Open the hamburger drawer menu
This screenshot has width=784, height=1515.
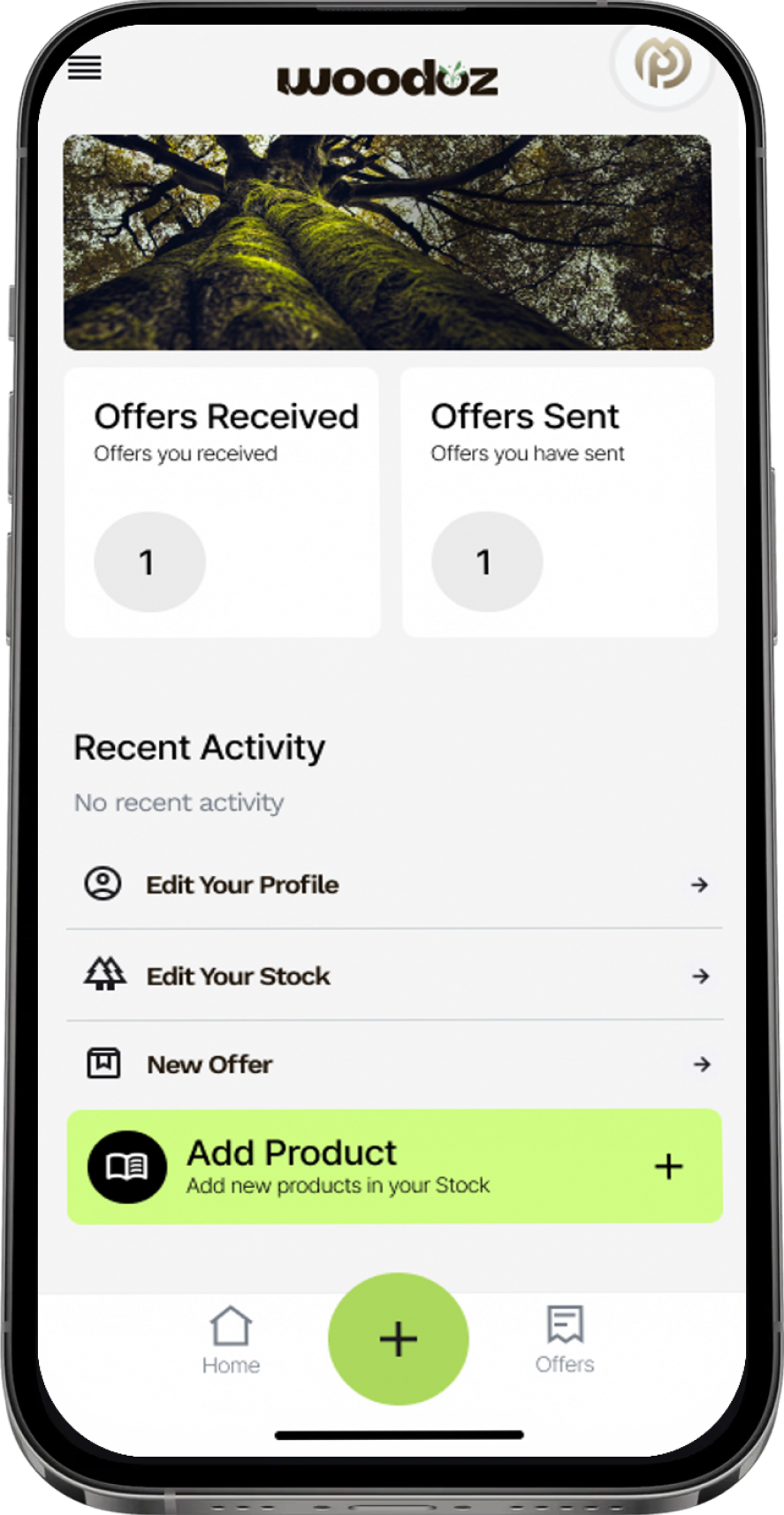click(x=85, y=68)
